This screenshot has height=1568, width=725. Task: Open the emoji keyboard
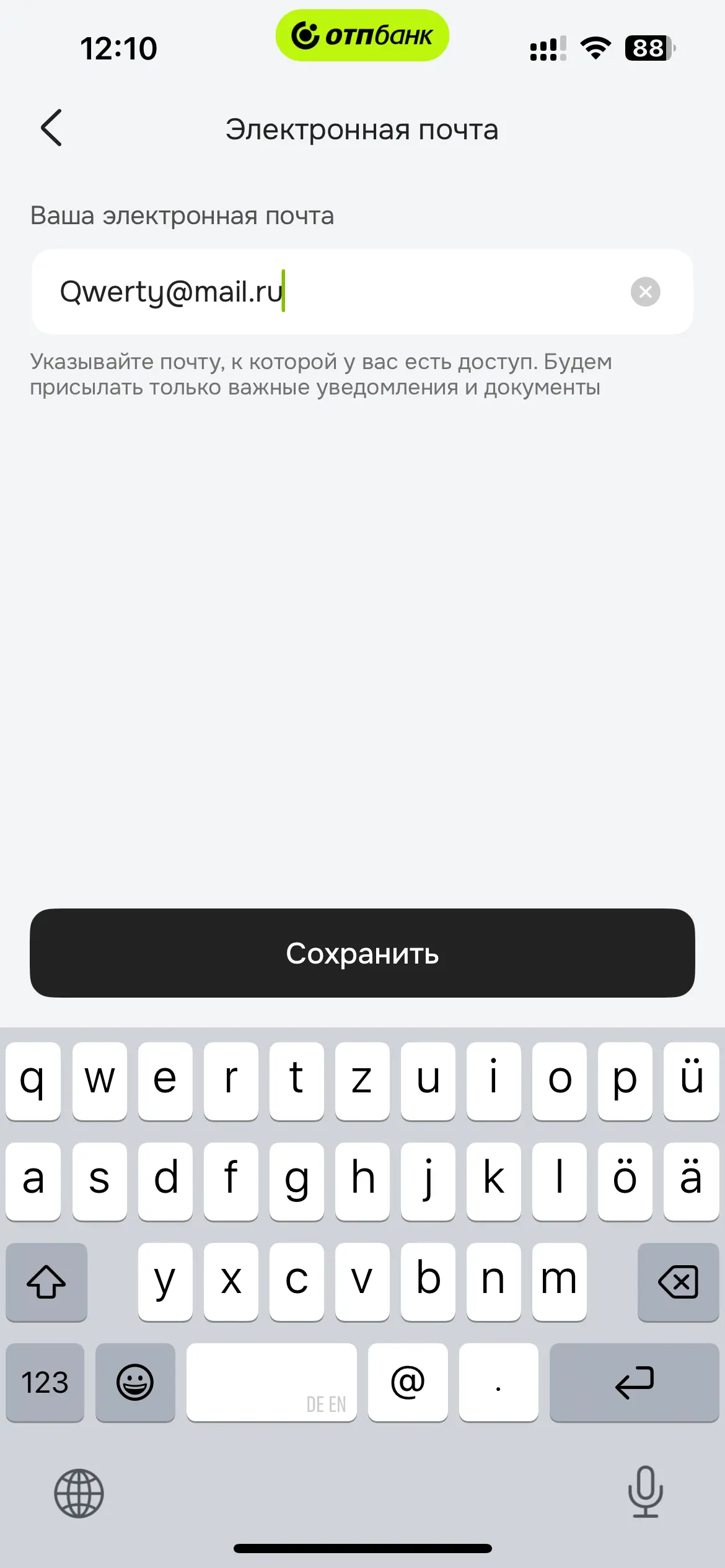135,1382
